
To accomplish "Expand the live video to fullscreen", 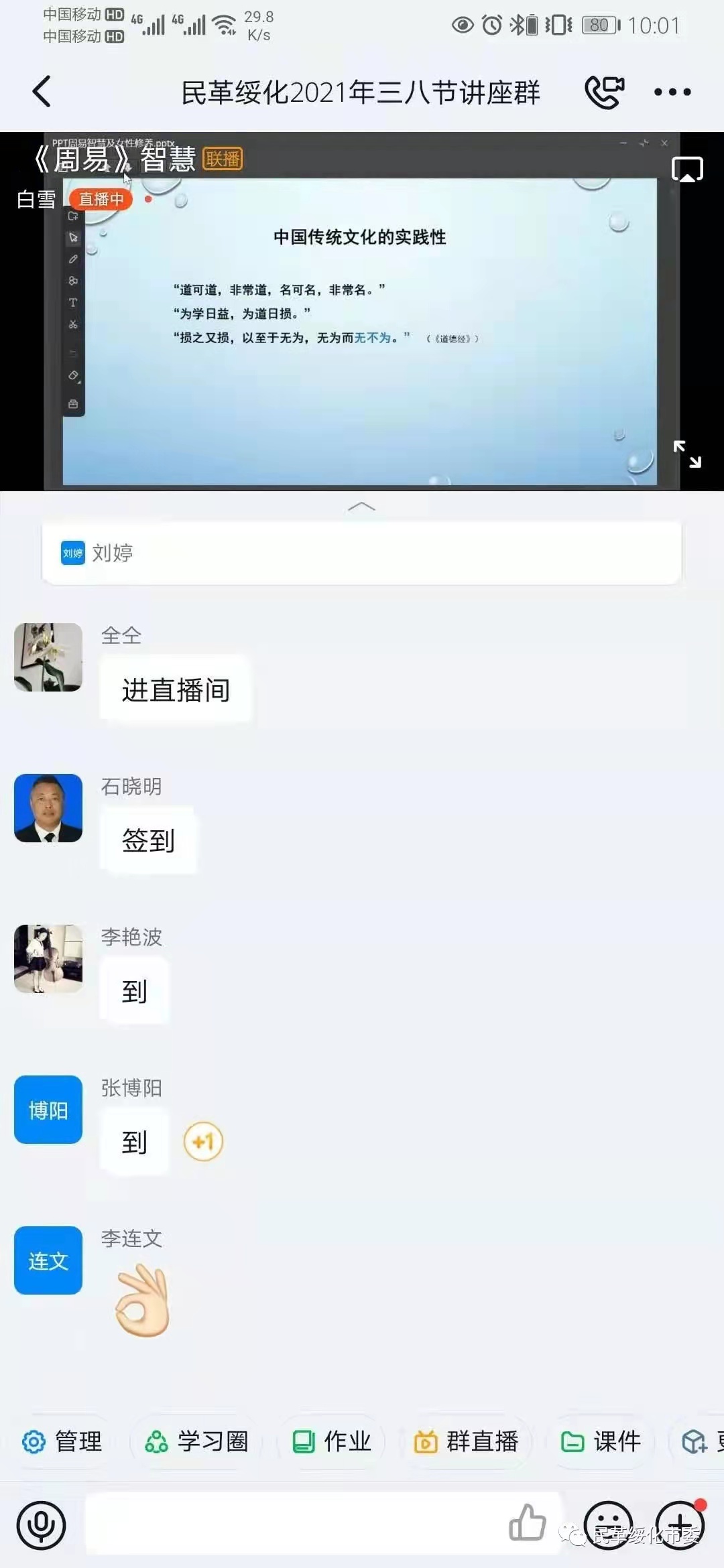I will click(x=687, y=454).
